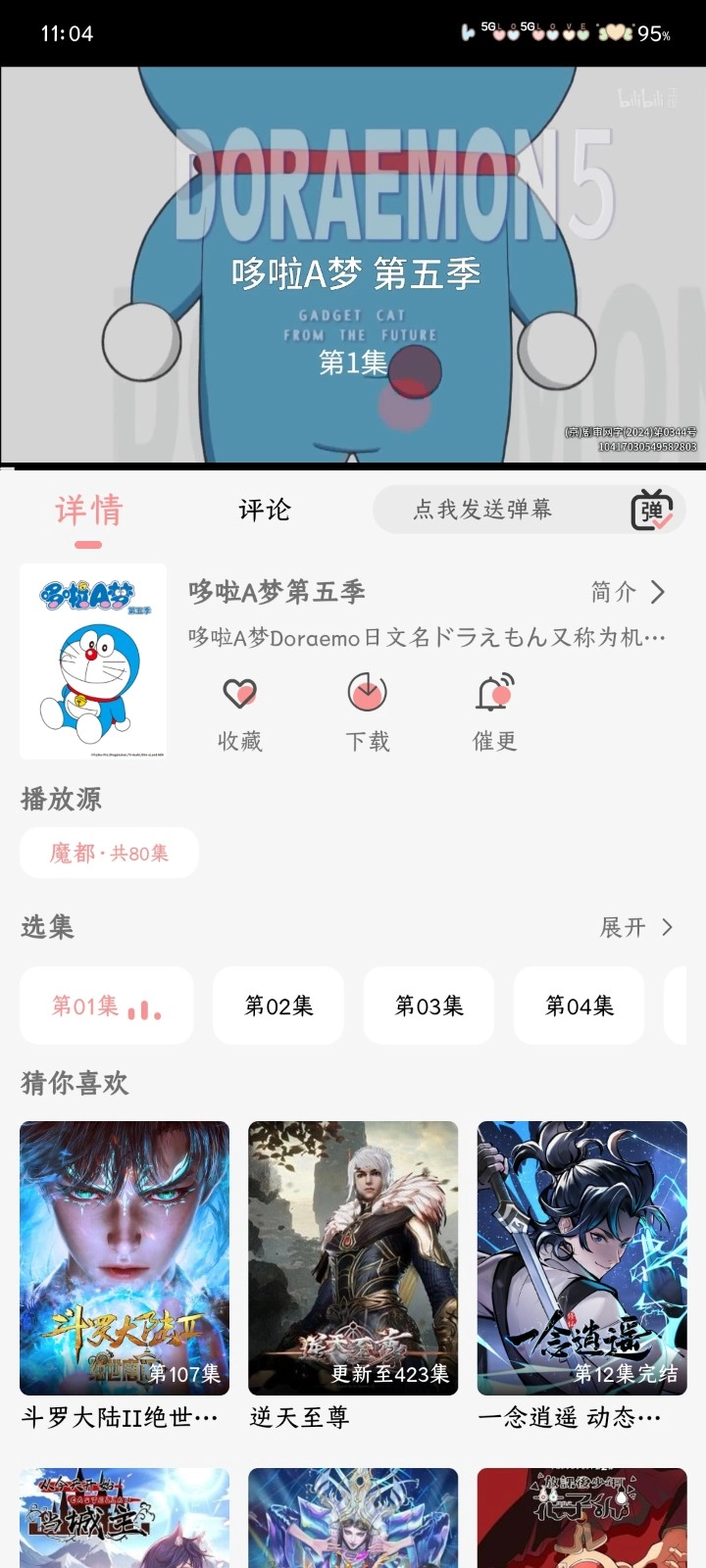Open the 简介 introduction
The image size is (706, 1568).
(x=629, y=592)
